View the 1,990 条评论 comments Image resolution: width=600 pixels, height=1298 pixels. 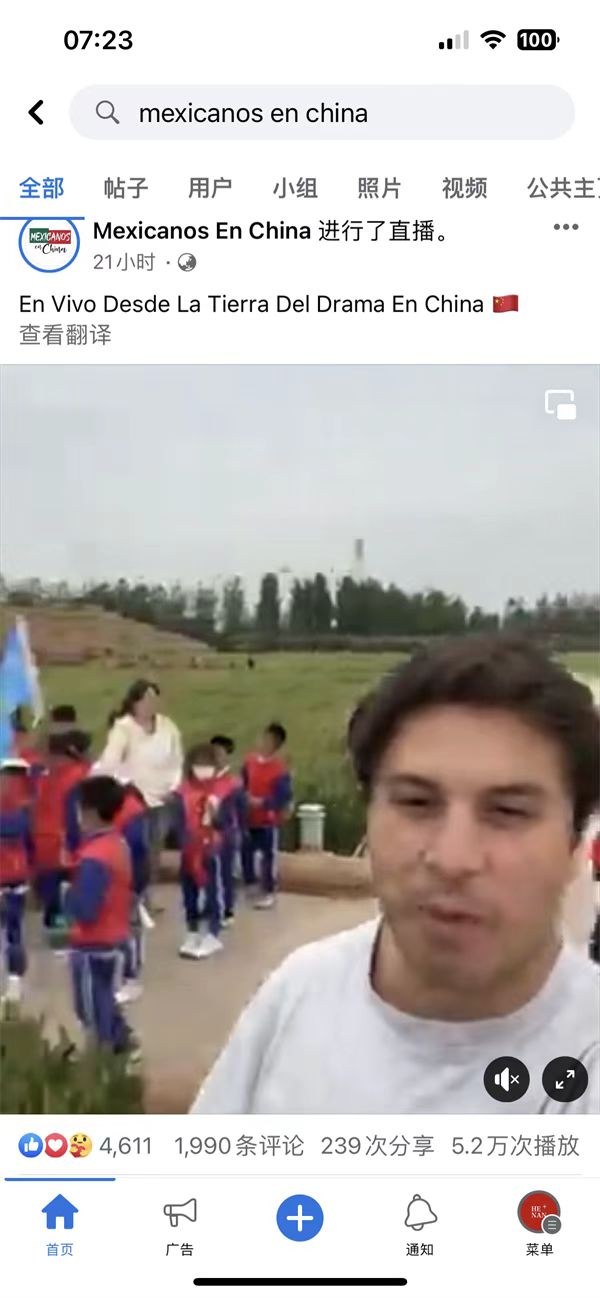point(239,1146)
